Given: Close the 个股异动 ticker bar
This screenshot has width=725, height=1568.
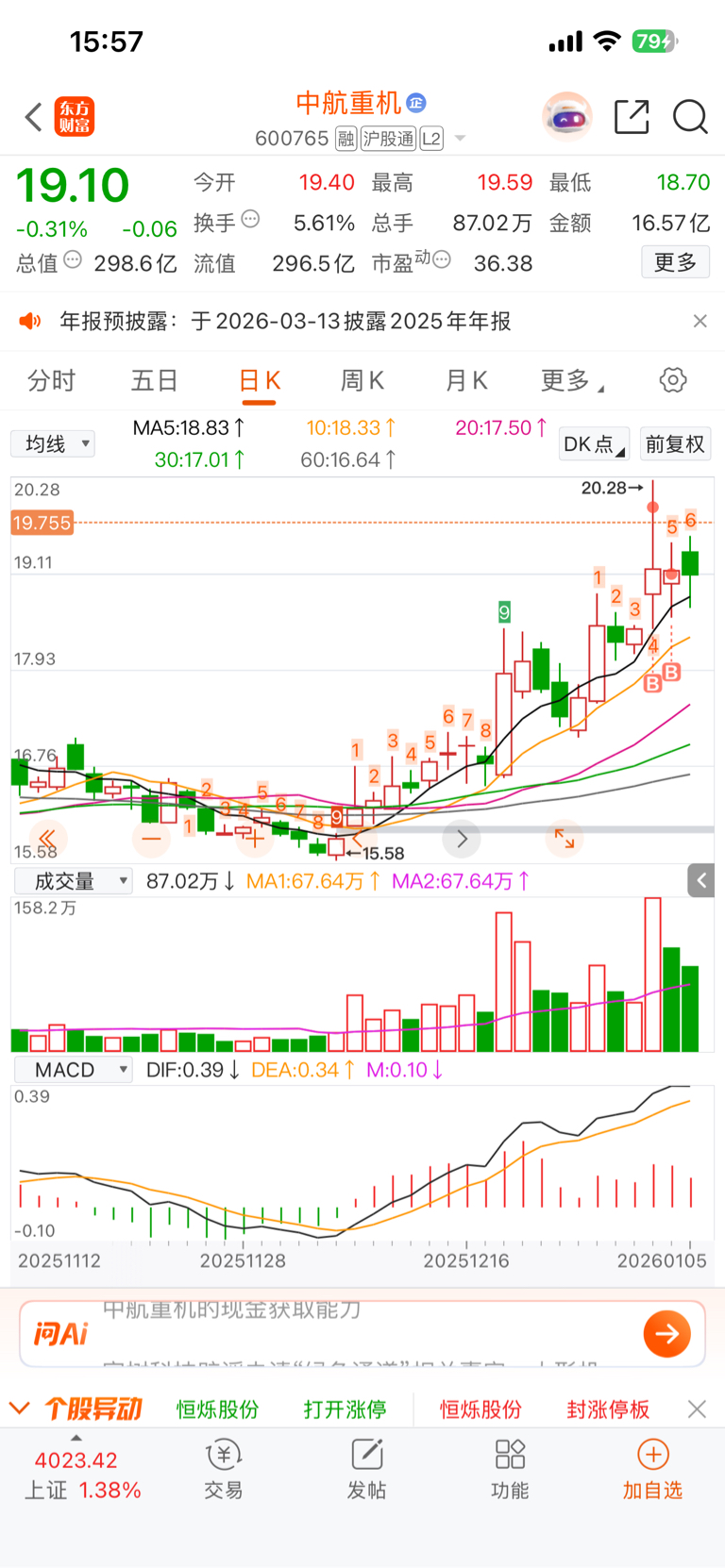Looking at the screenshot, I should pyautogui.click(x=698, y=1410).
